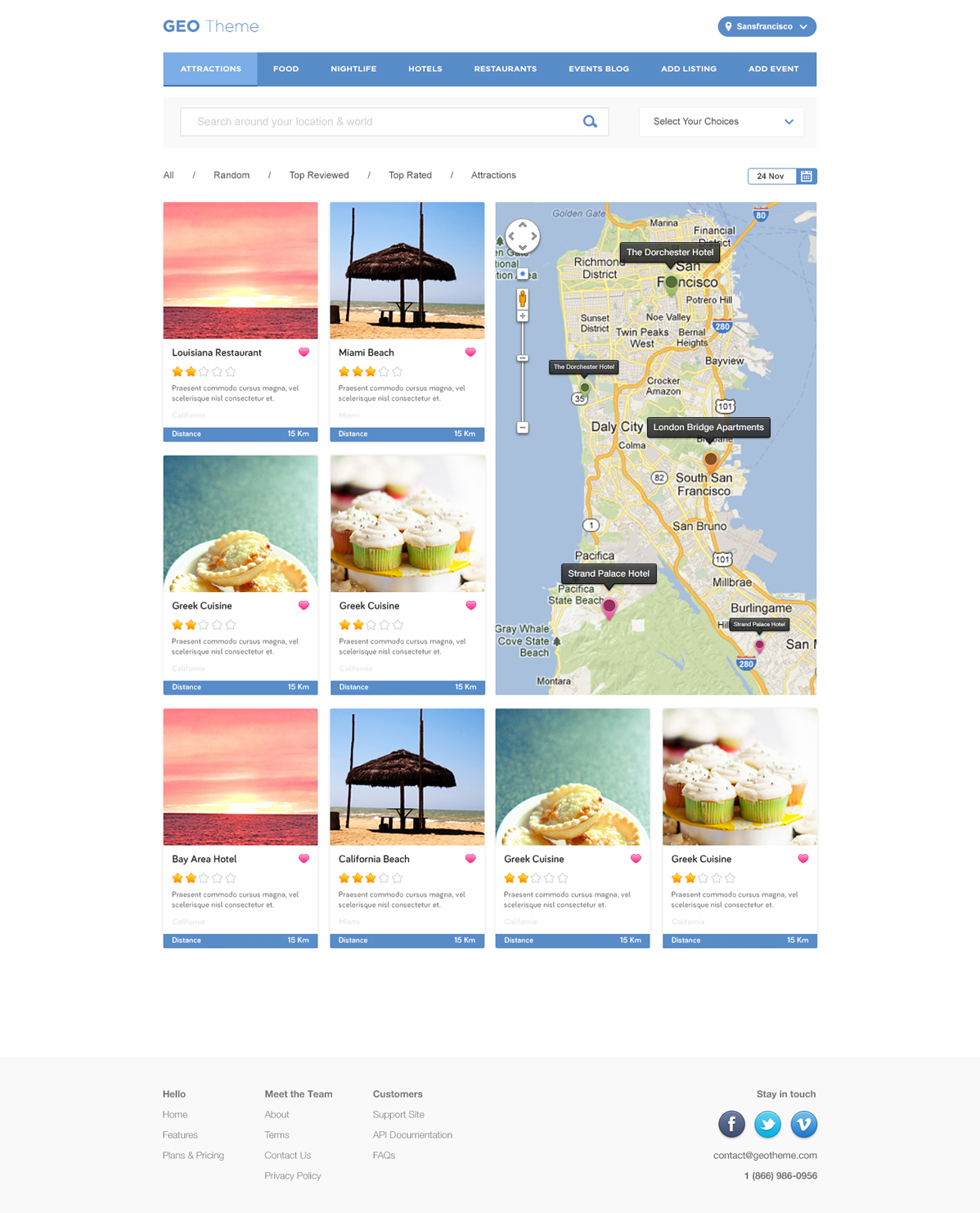Open the Privacy Policy footer link

coord(292,1175)
